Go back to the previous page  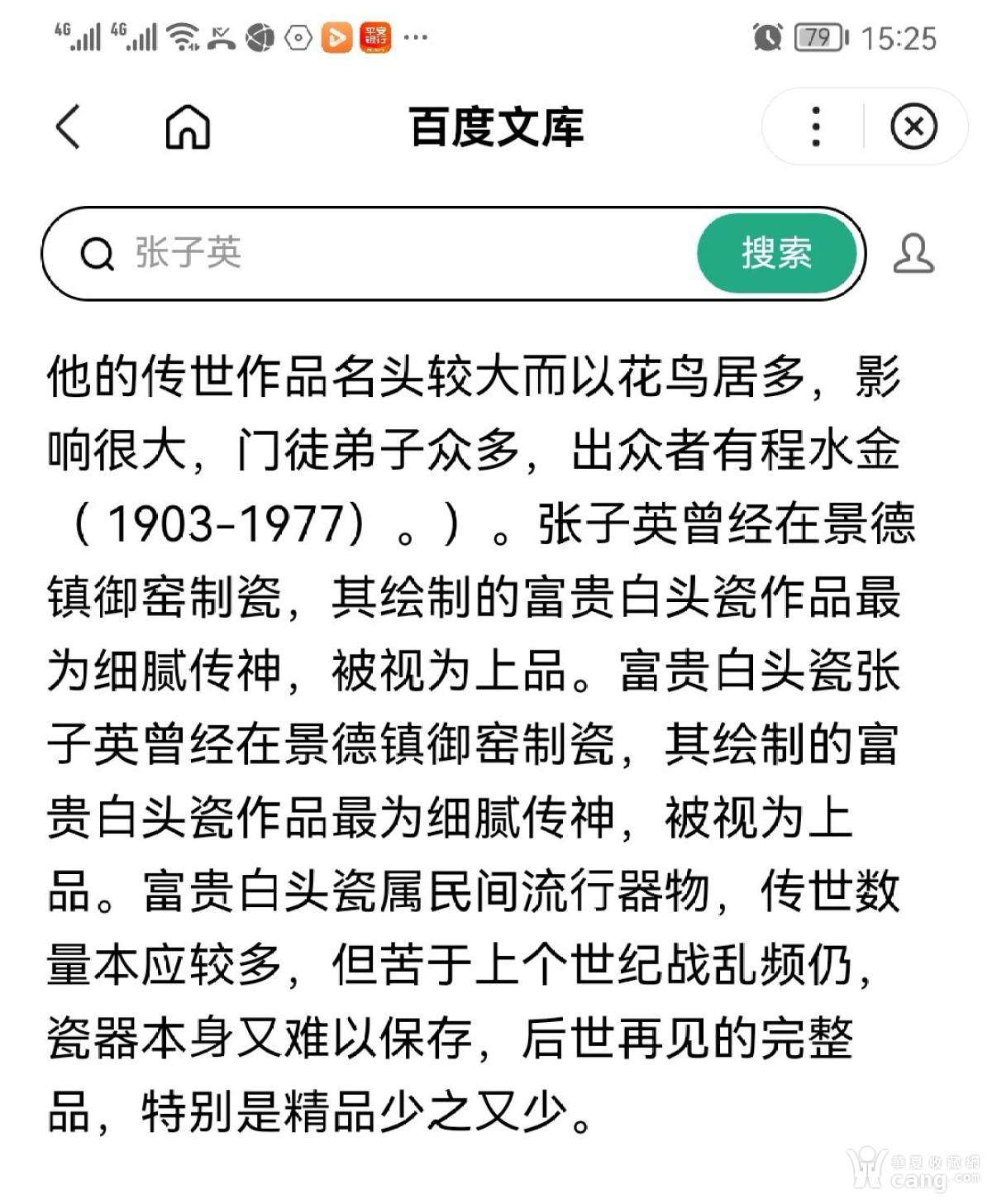point(68,127)
